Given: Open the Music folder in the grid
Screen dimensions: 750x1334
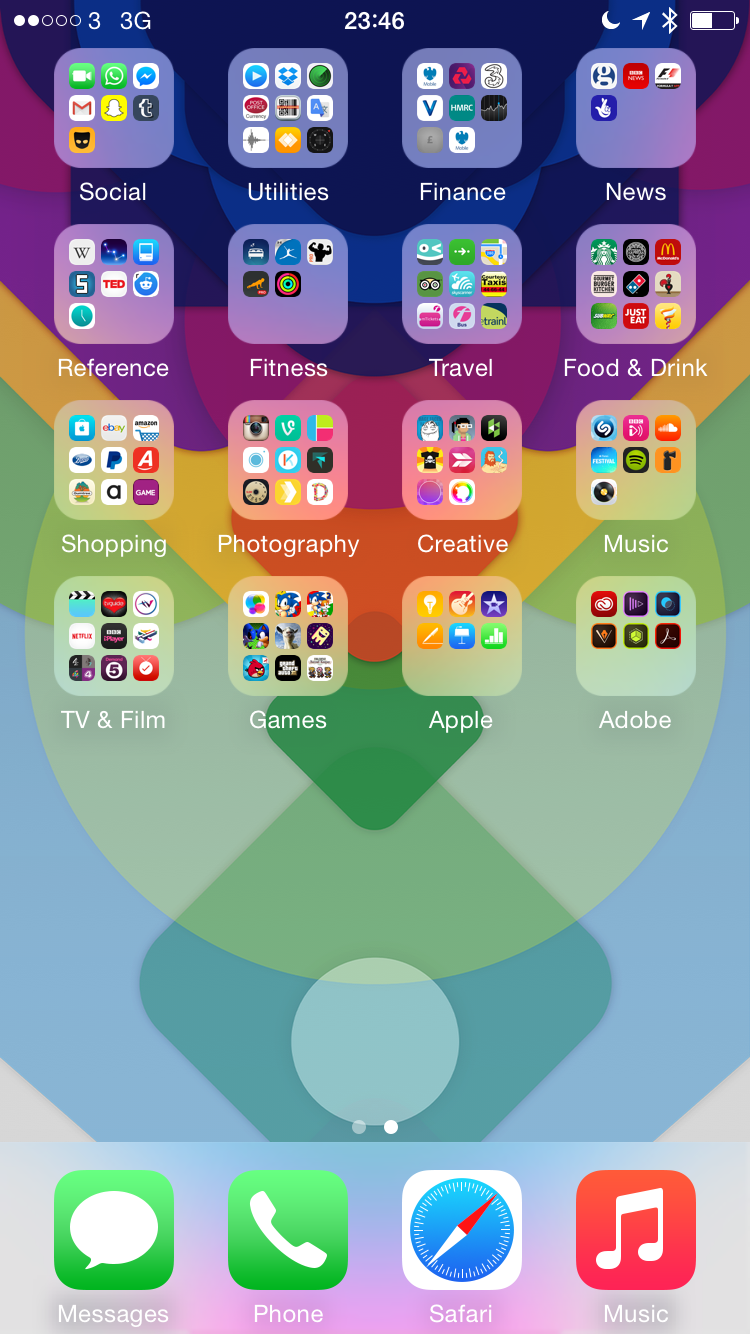Looking at the screenshot, I should (636, 460).
